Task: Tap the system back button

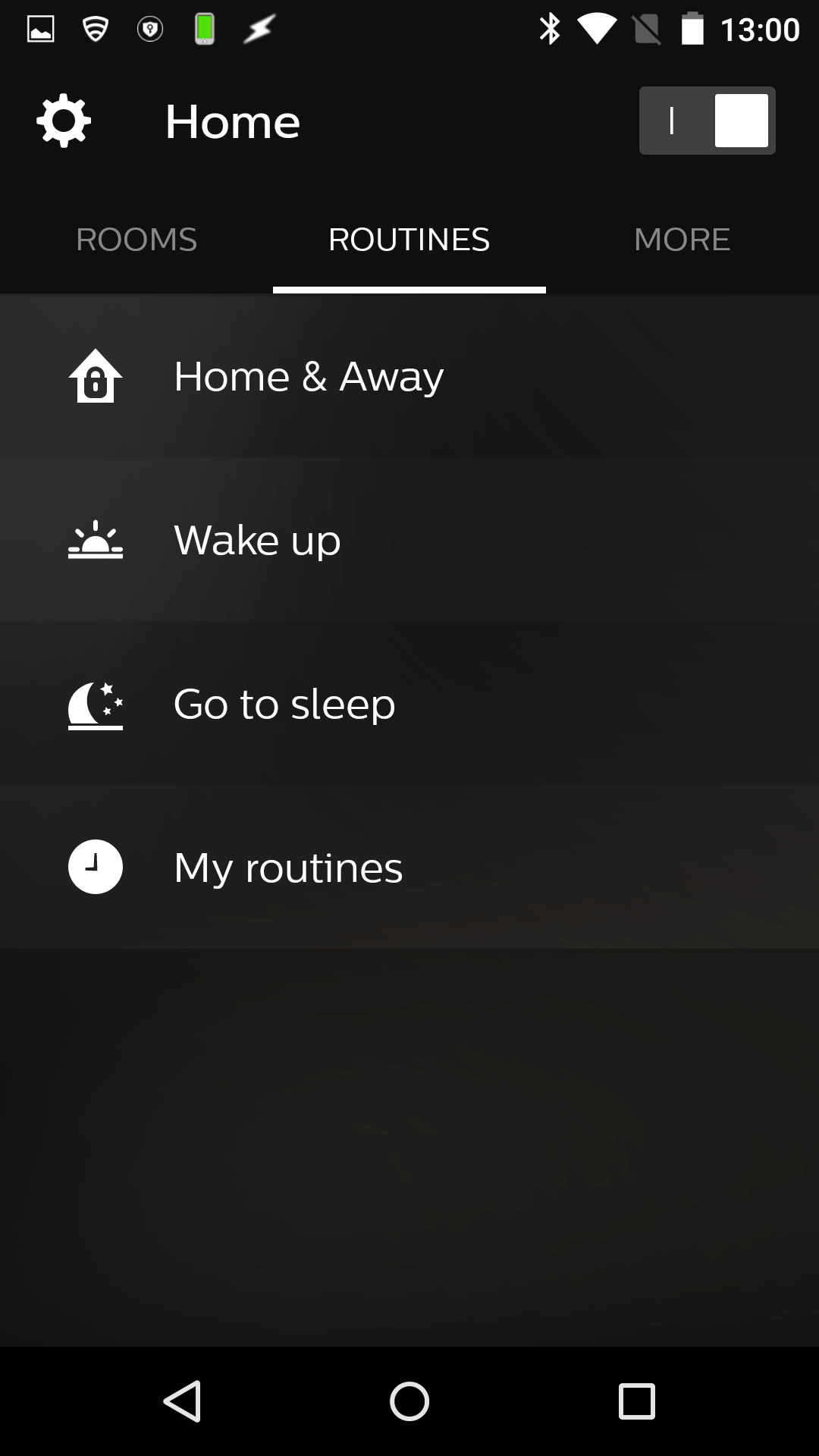Action: coord(182,1401)
